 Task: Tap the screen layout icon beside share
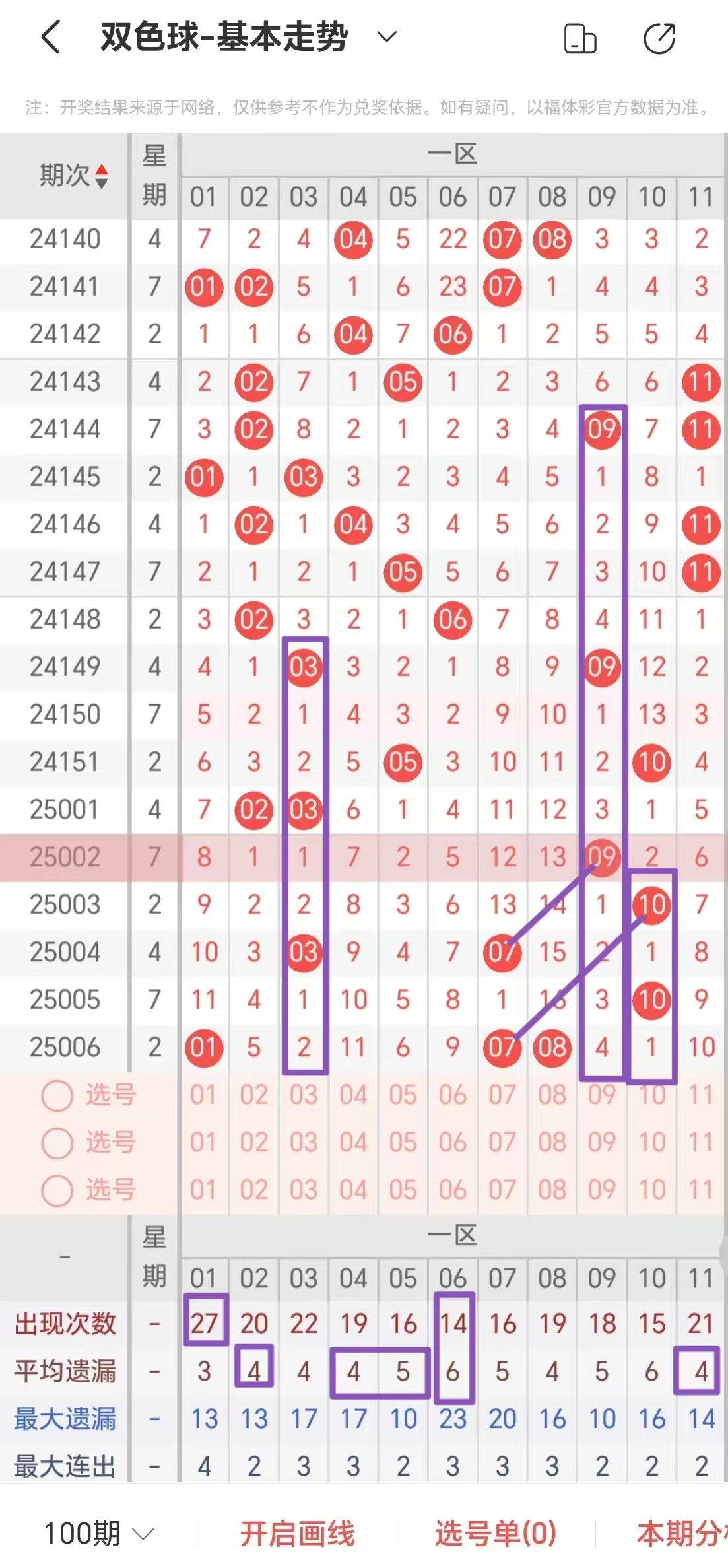click(580, 38)
